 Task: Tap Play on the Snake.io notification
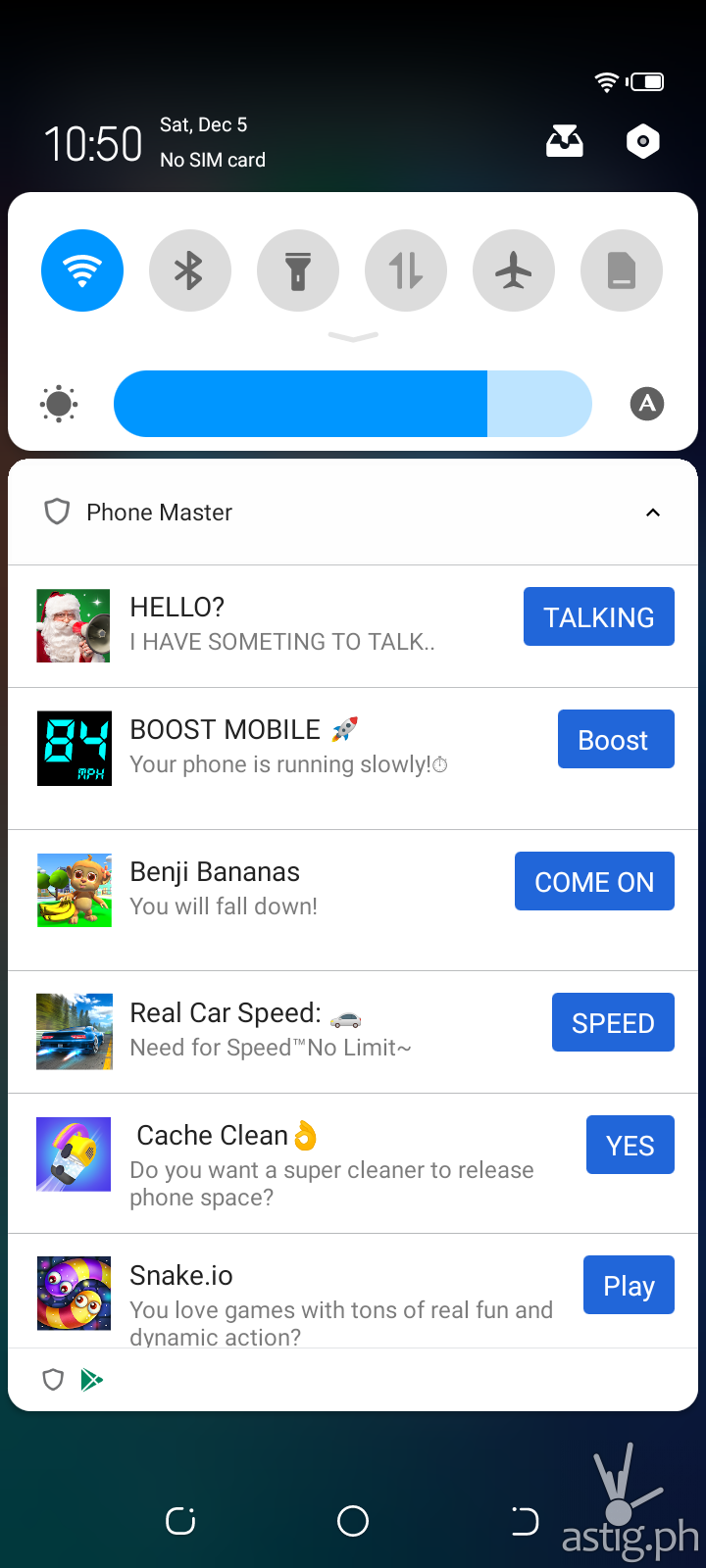click(x=628, y=1286)
